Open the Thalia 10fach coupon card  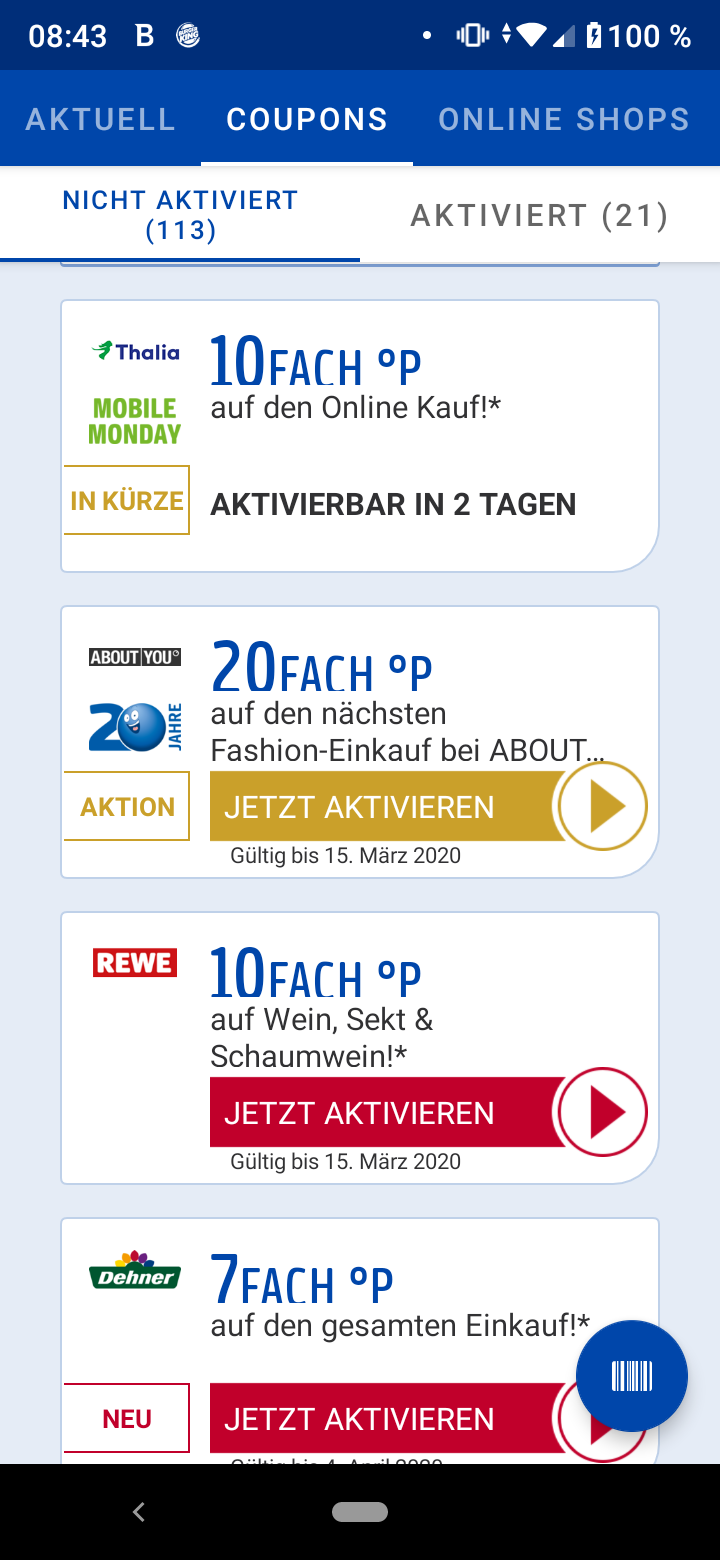point(360,436)
